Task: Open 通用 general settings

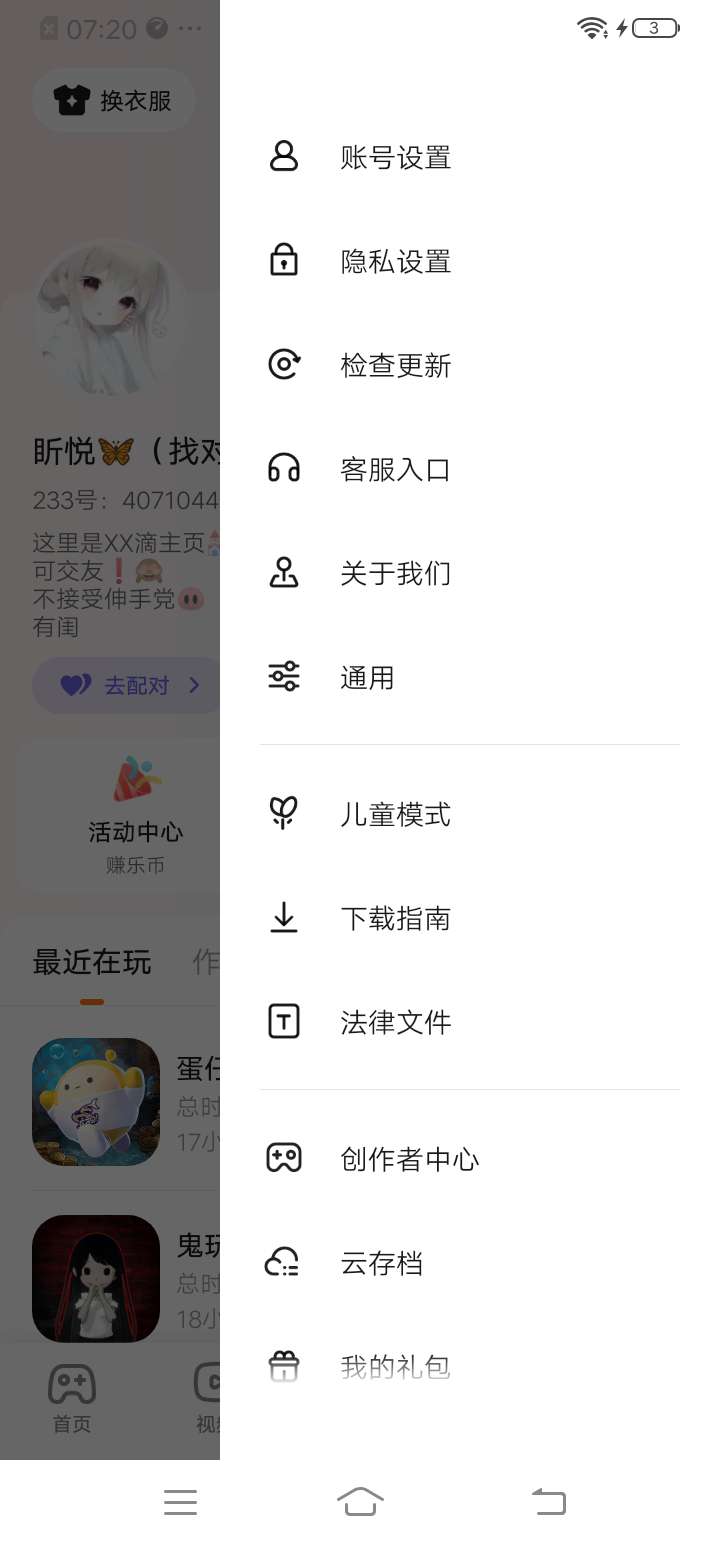Action: click(367, 678)
